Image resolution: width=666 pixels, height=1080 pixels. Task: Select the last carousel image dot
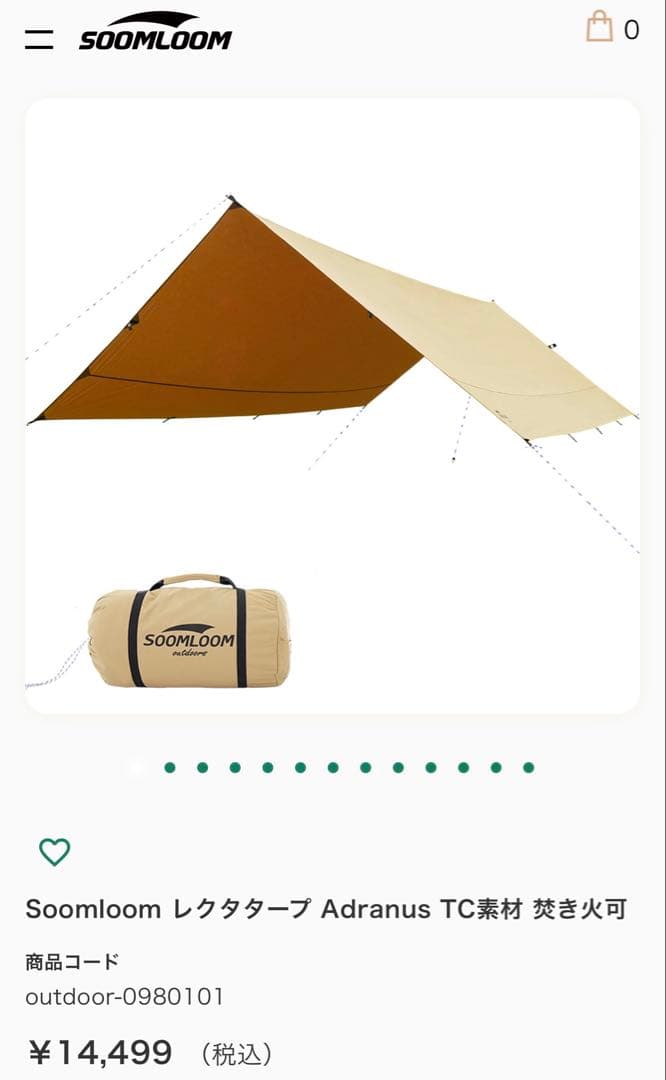(x=528, y=768)
